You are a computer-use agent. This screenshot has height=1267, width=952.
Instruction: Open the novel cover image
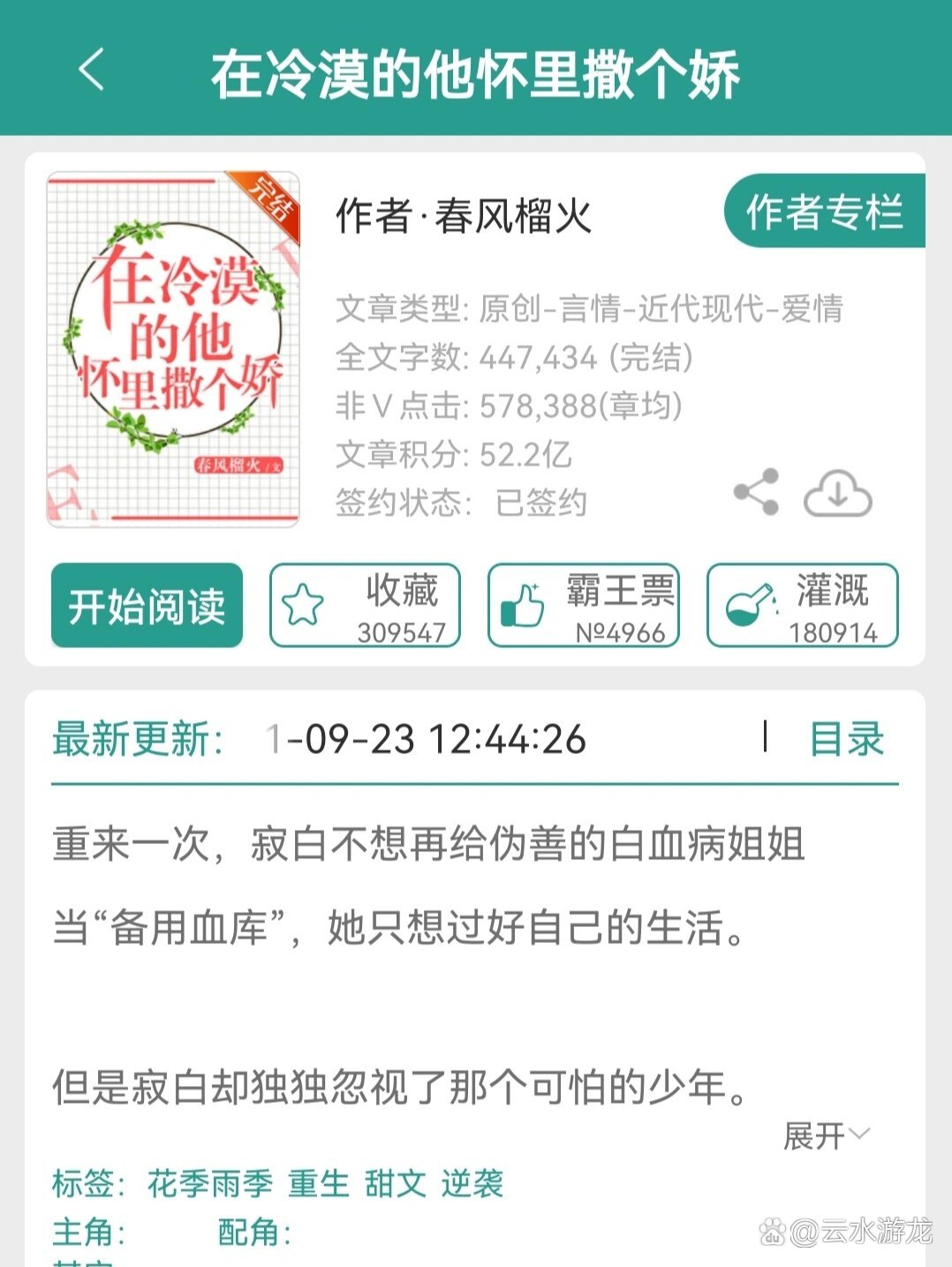[x=173, y=350]
